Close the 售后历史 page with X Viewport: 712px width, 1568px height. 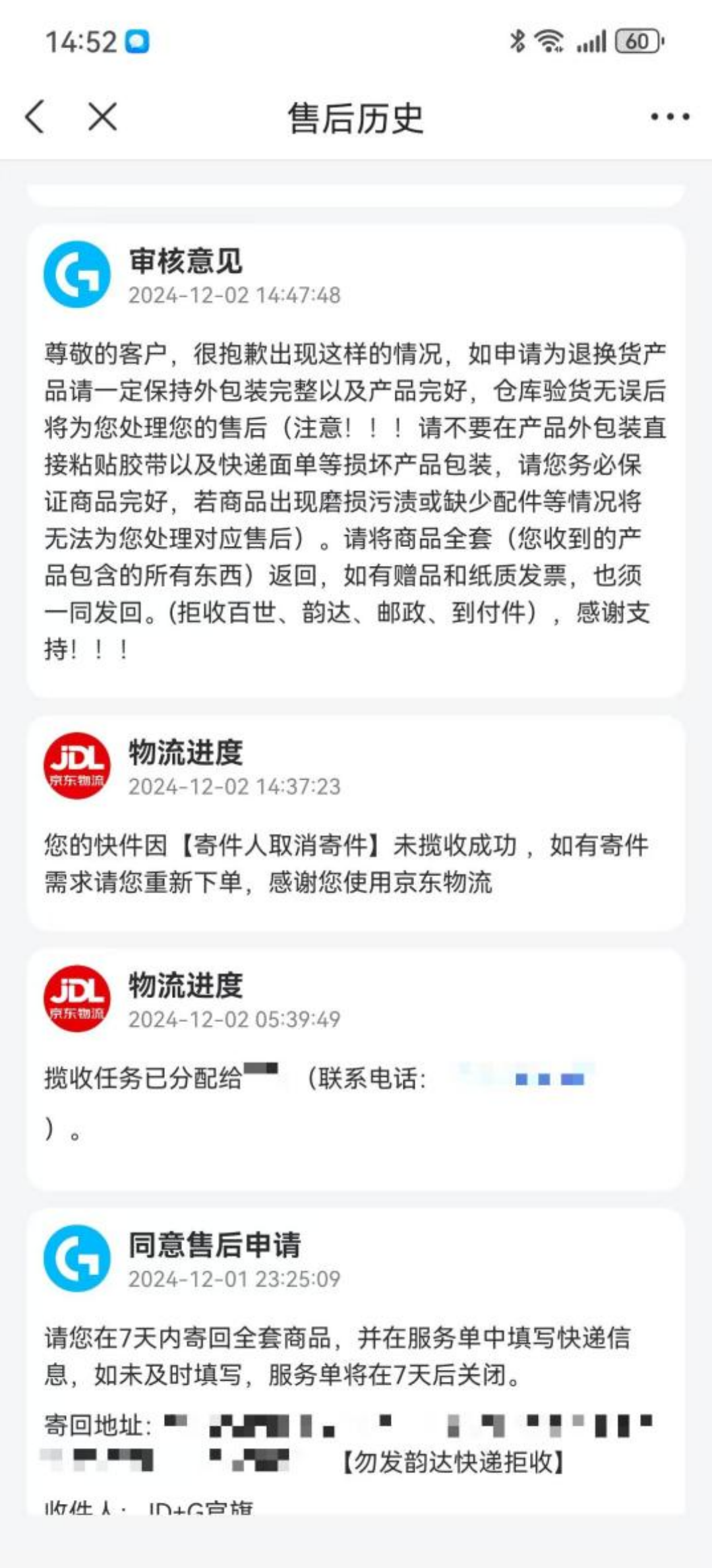pos(103,117)
